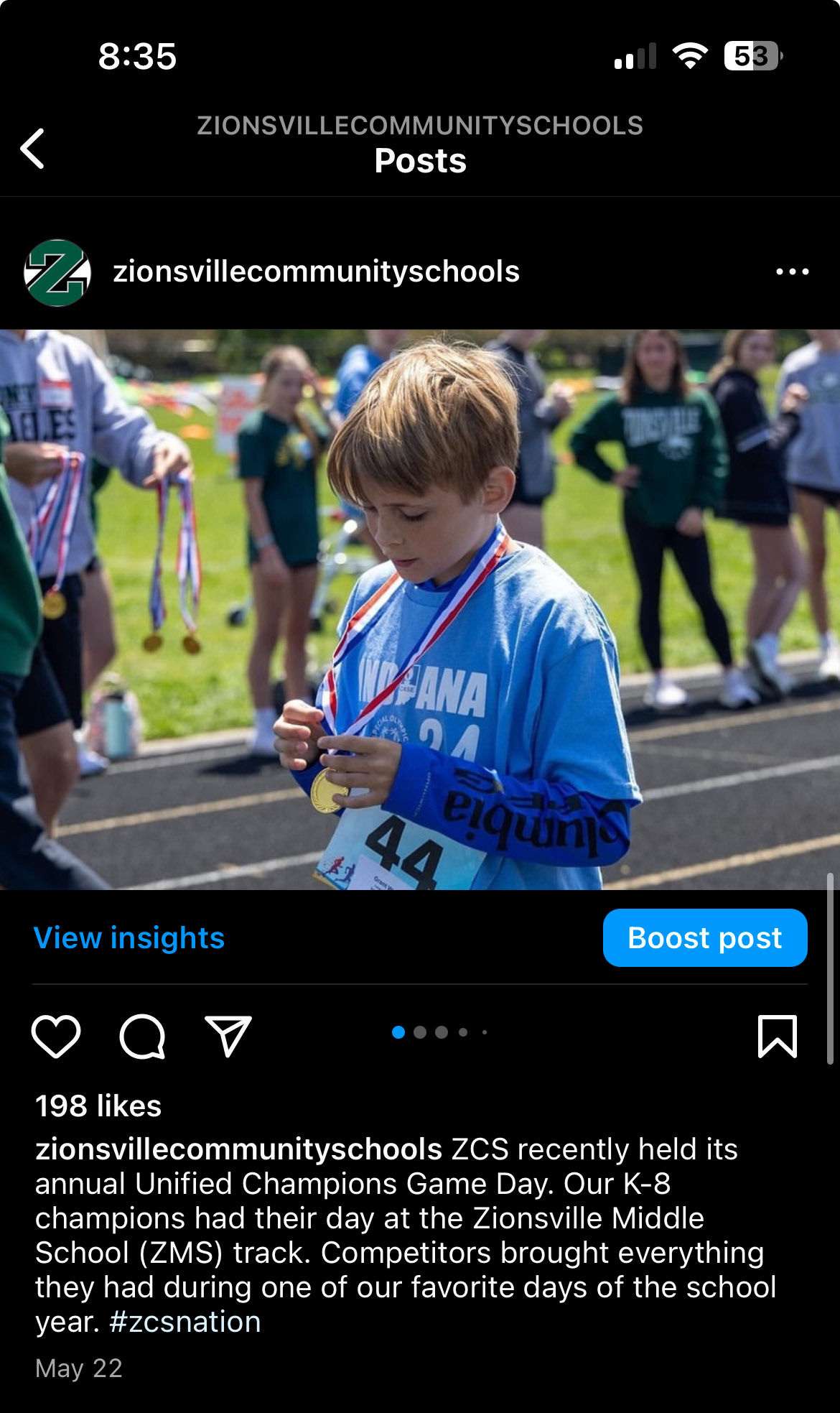The width and height of the screenshot is (840, 1413).
Task: Save the post with the bookmark icon
Action: (x=778, y=1036)
